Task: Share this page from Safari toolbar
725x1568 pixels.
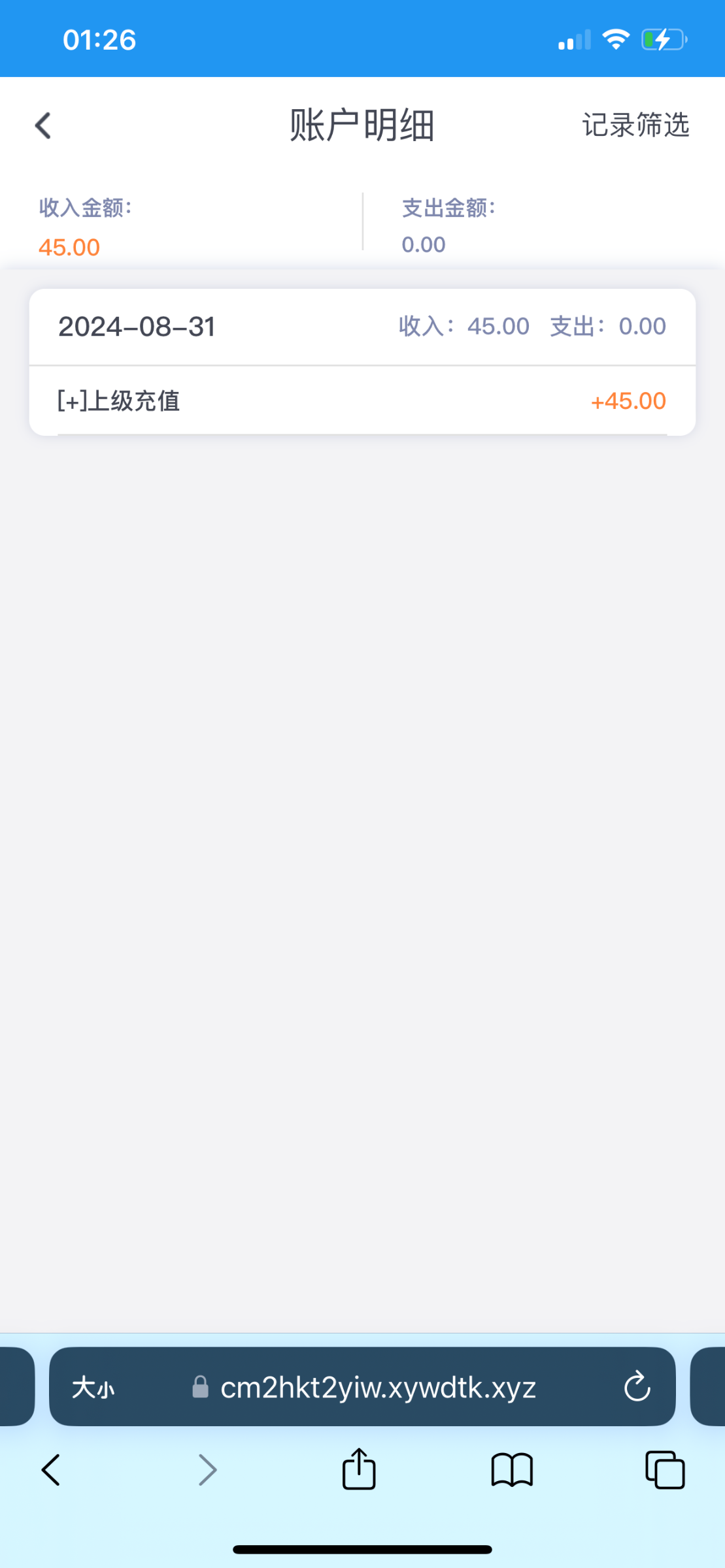Action: [359, 1469]
